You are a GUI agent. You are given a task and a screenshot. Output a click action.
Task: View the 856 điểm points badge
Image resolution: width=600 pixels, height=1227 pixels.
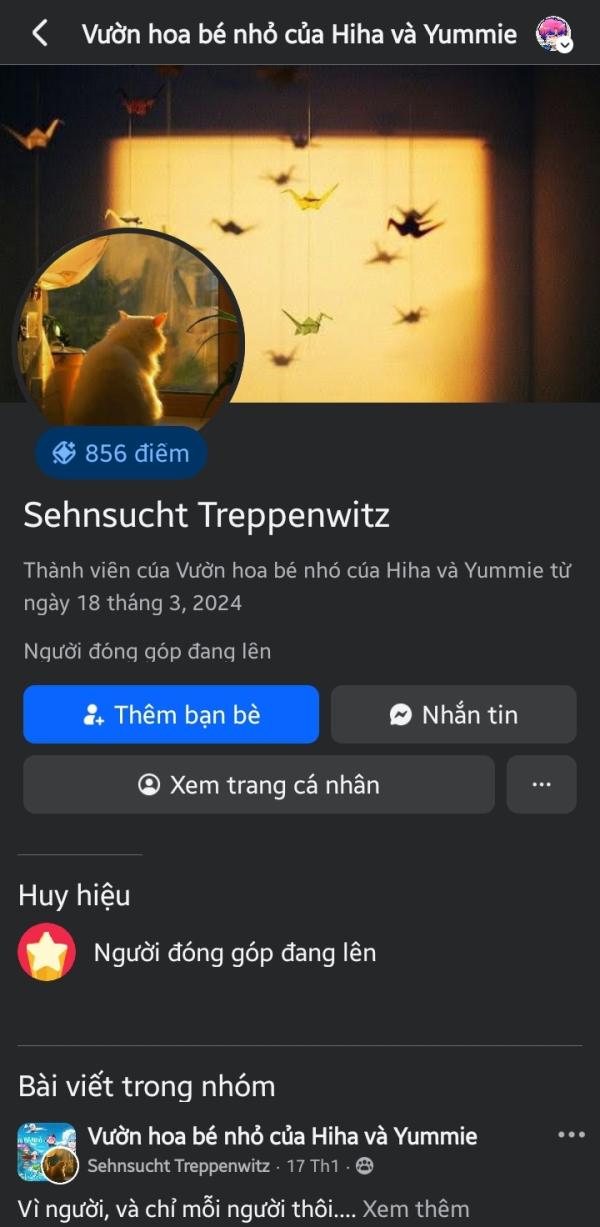[121, 453]
